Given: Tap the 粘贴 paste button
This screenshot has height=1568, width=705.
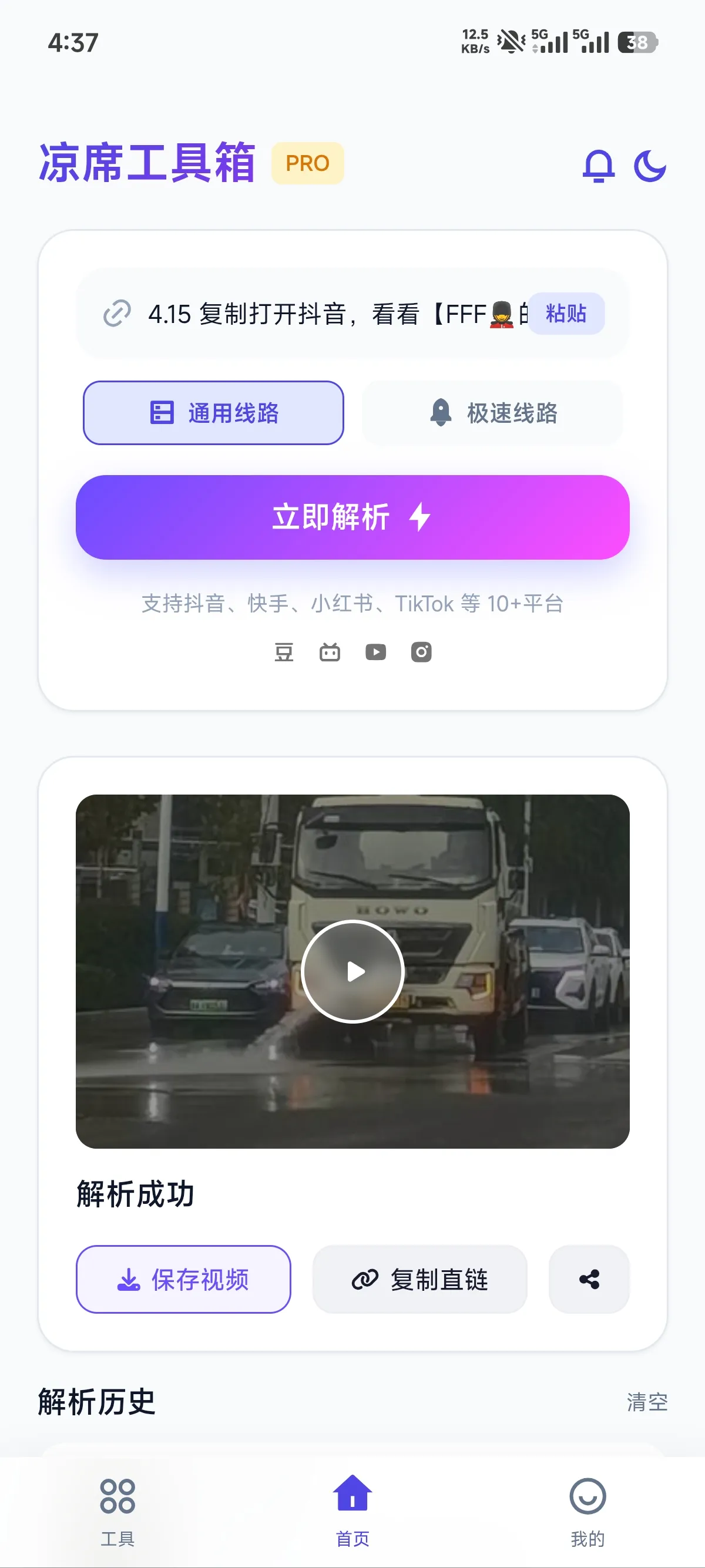Looking at the screenshot, I should tap(565, 314).
